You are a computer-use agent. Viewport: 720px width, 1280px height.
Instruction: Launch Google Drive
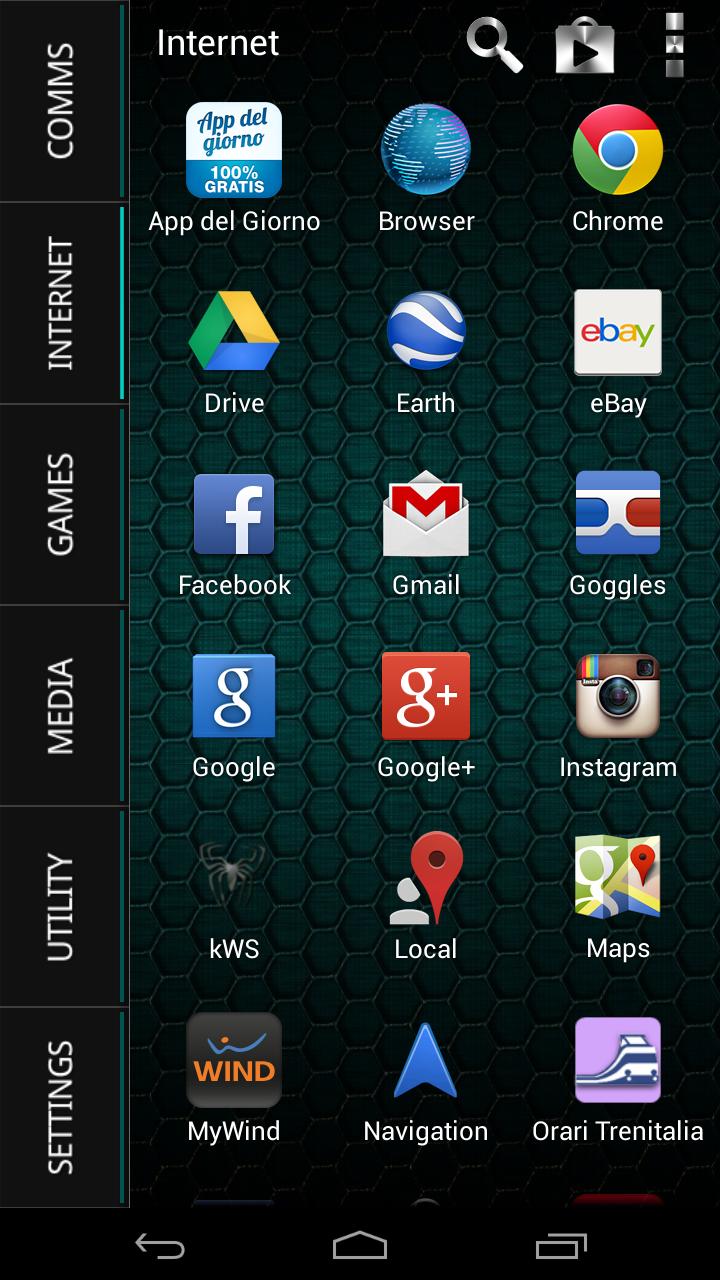[x=234, y=332]
